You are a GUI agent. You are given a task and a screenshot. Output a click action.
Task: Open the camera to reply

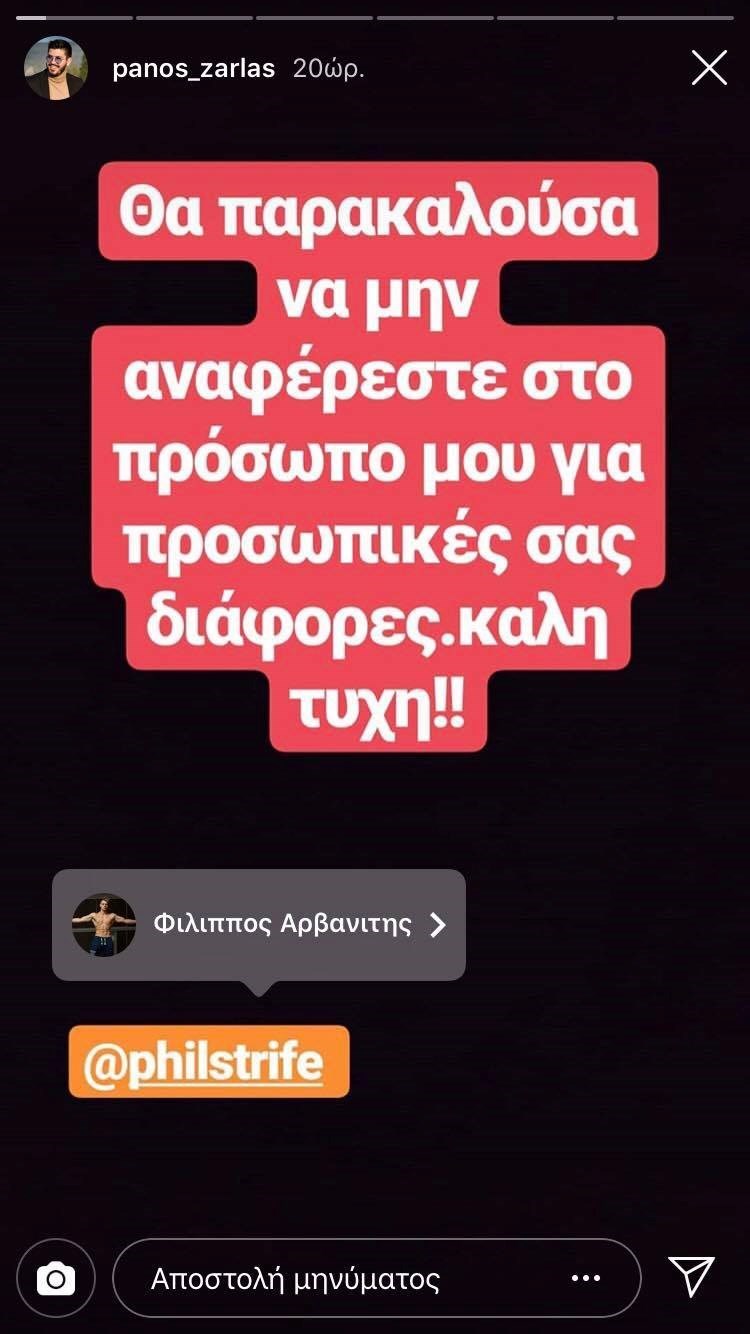[56, 1278]
